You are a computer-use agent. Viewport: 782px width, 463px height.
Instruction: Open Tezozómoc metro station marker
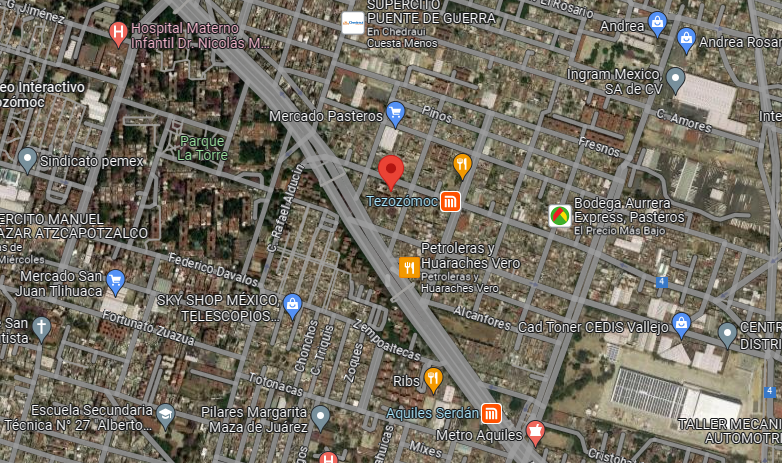point(450,202)
